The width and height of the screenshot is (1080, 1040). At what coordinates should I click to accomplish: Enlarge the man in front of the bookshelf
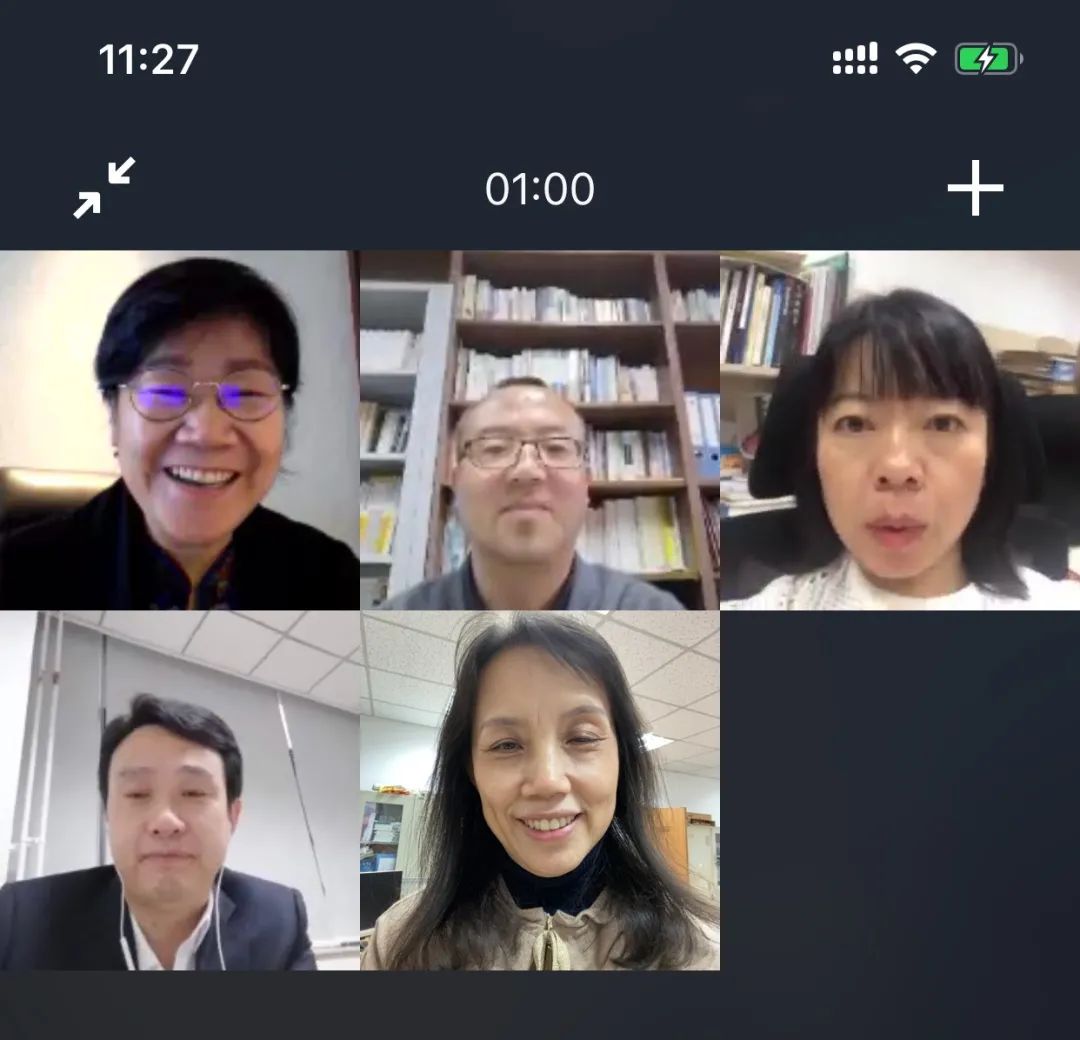pyautogui.click(x=540, y=430)
